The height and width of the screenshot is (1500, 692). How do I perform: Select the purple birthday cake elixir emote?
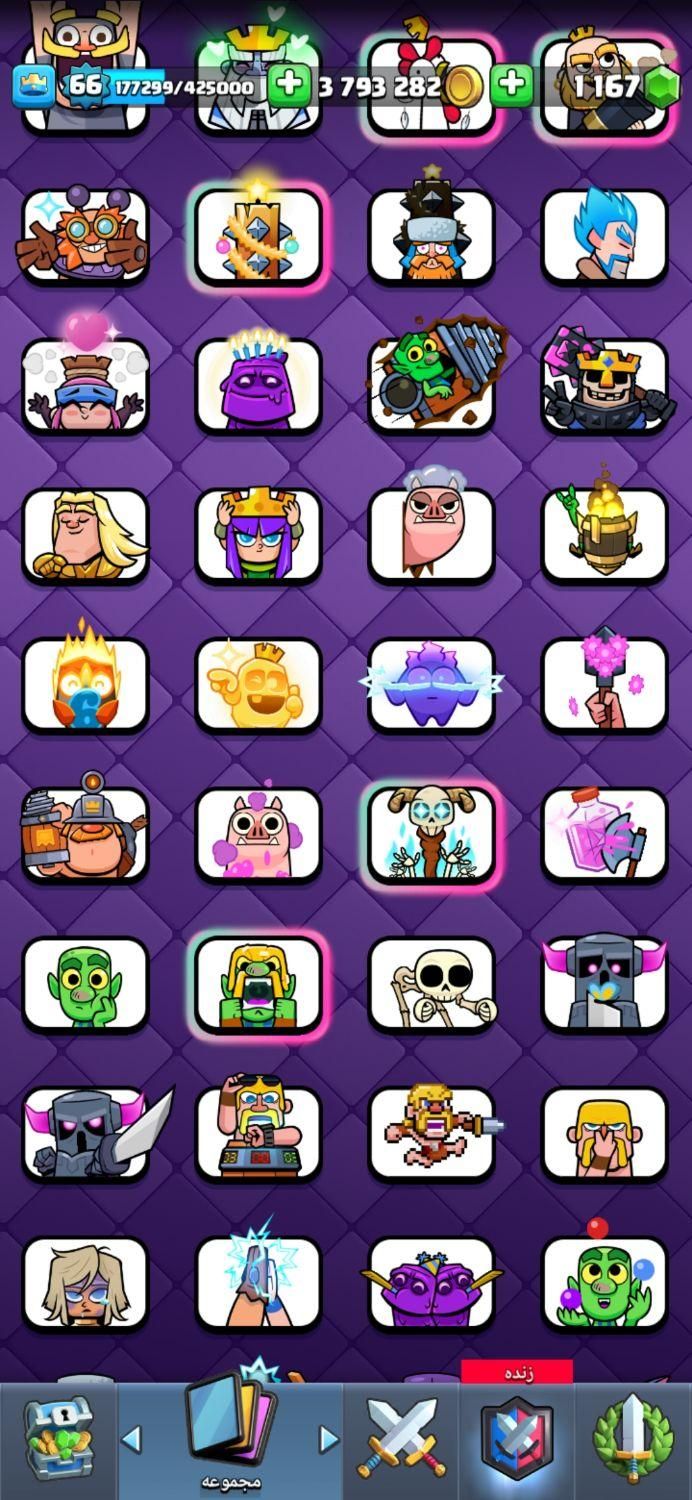pyautogui.click(x=258, y=386)
